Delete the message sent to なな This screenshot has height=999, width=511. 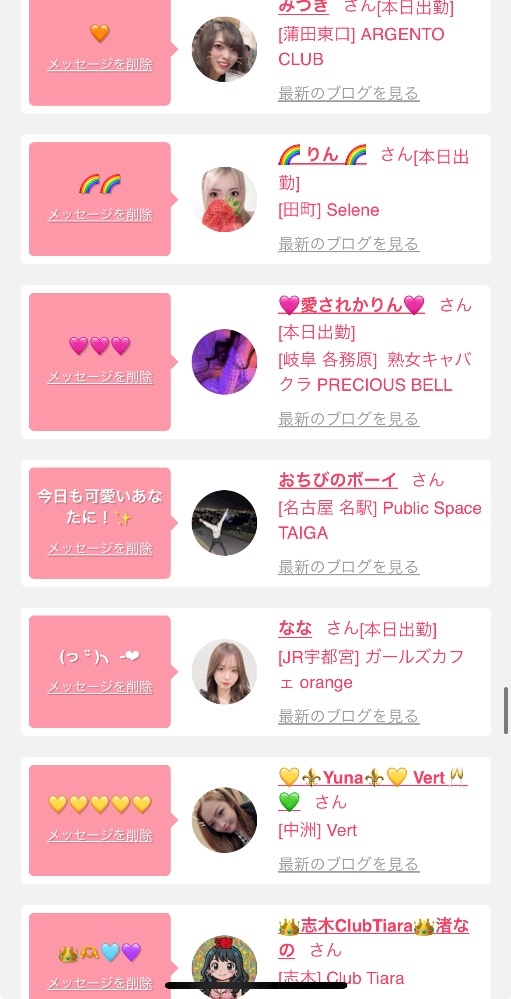point(100,687)
